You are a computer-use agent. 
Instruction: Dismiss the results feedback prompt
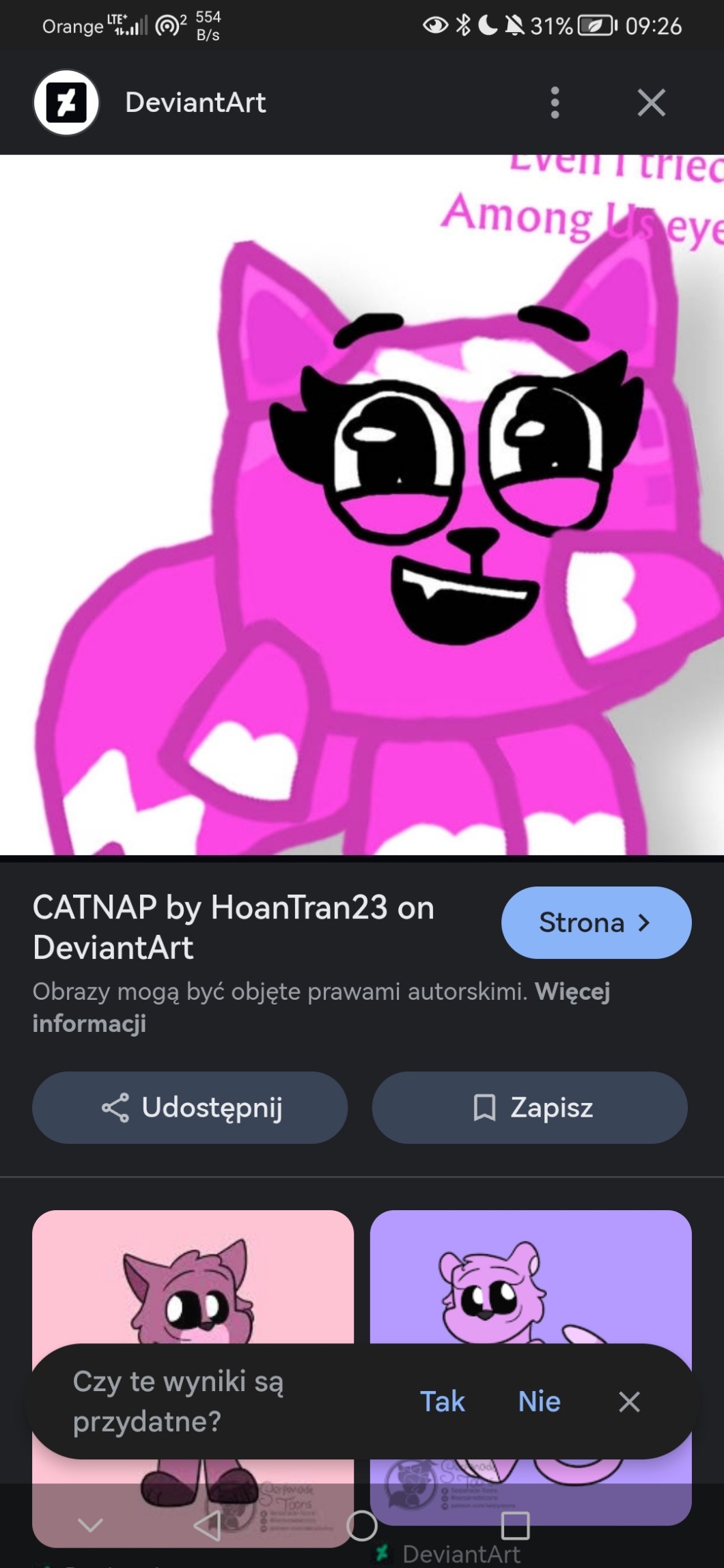[629, 1401]
